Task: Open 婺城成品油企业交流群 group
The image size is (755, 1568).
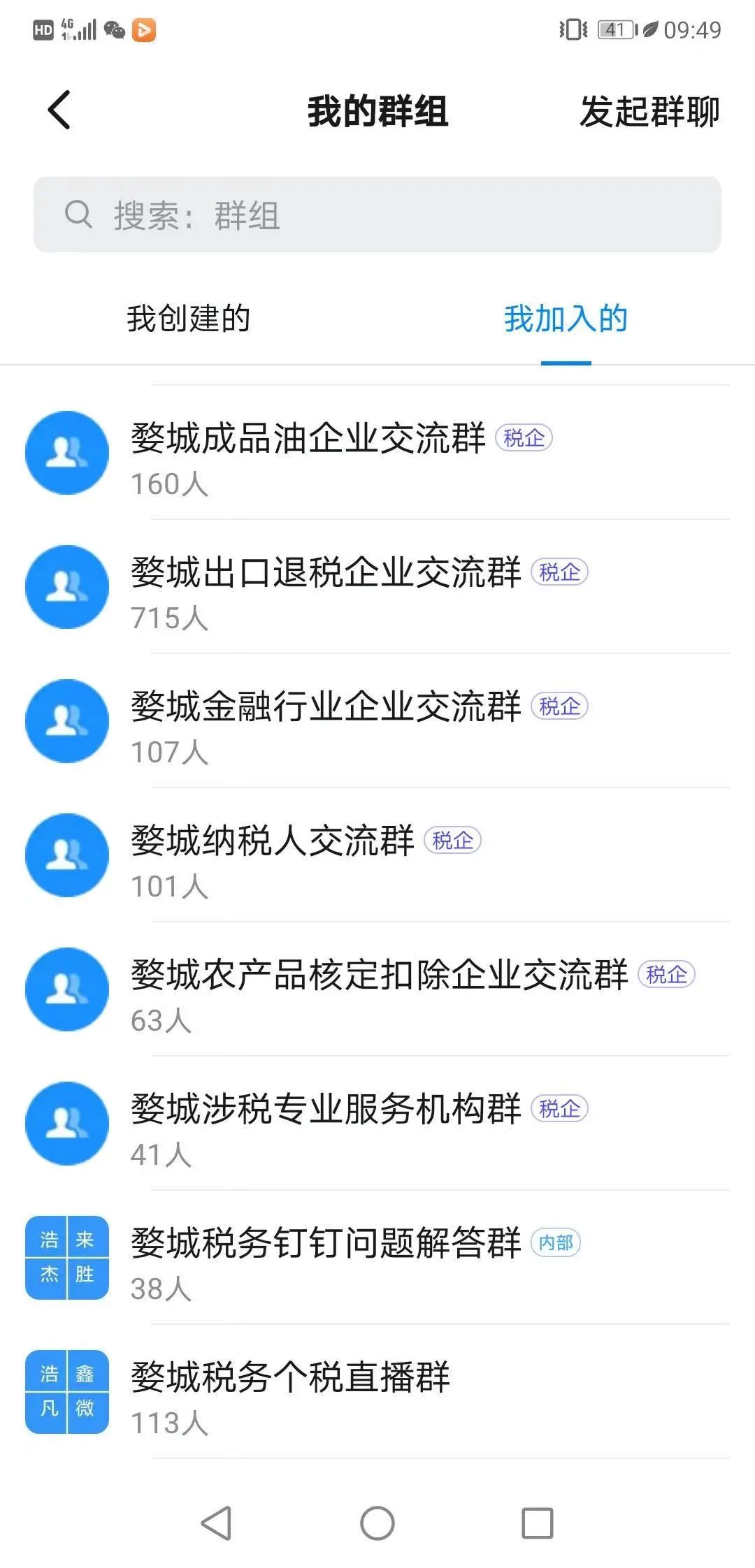Action: (377, 453)
